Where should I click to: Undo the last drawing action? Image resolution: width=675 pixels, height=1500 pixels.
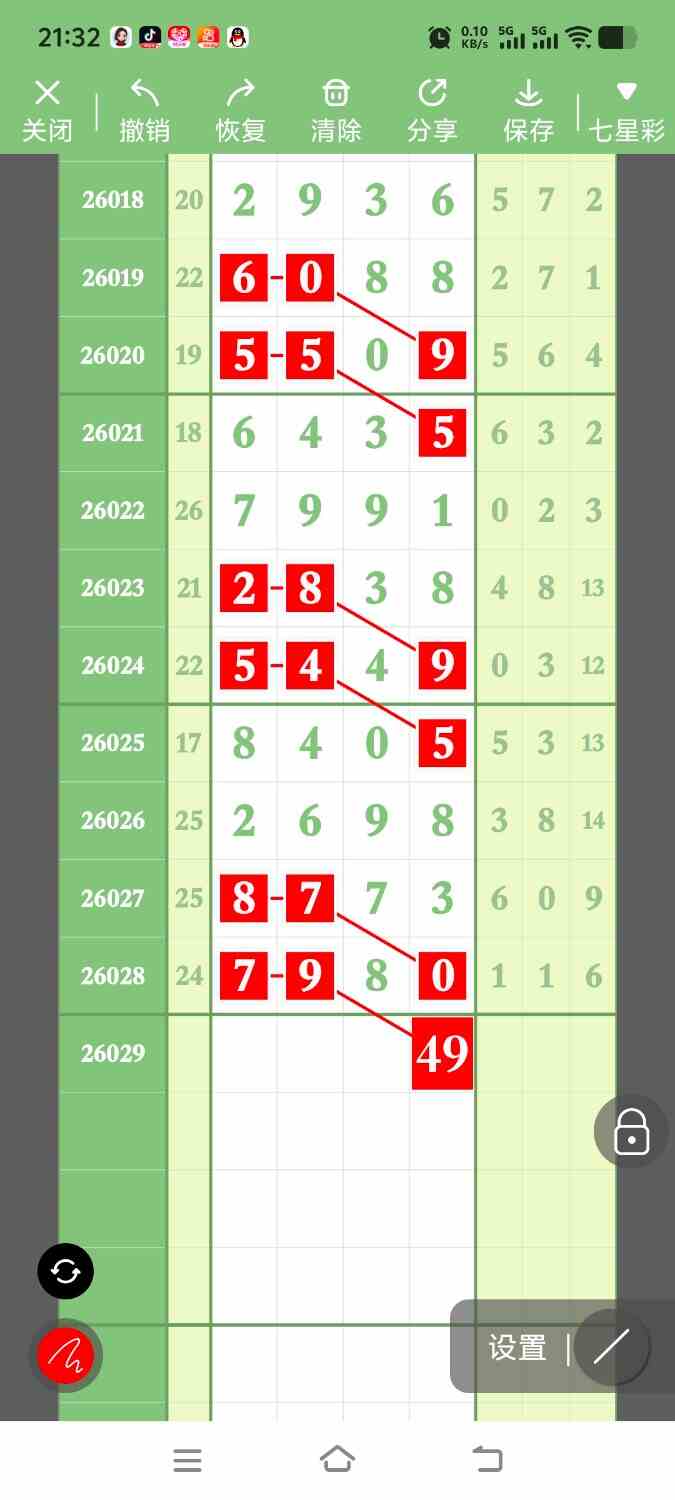(144, 110)
